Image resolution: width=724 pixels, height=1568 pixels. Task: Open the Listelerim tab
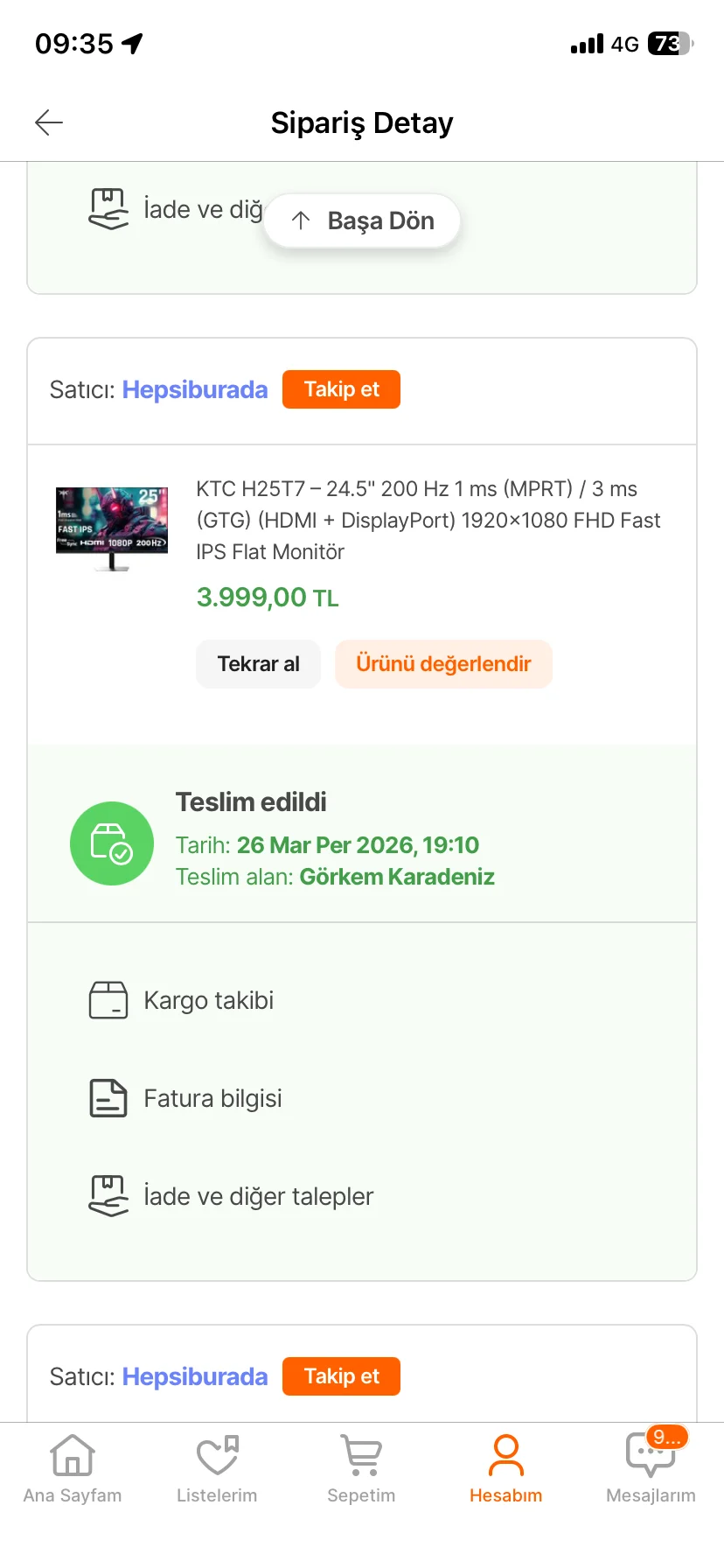click(x=217, y=1470)
